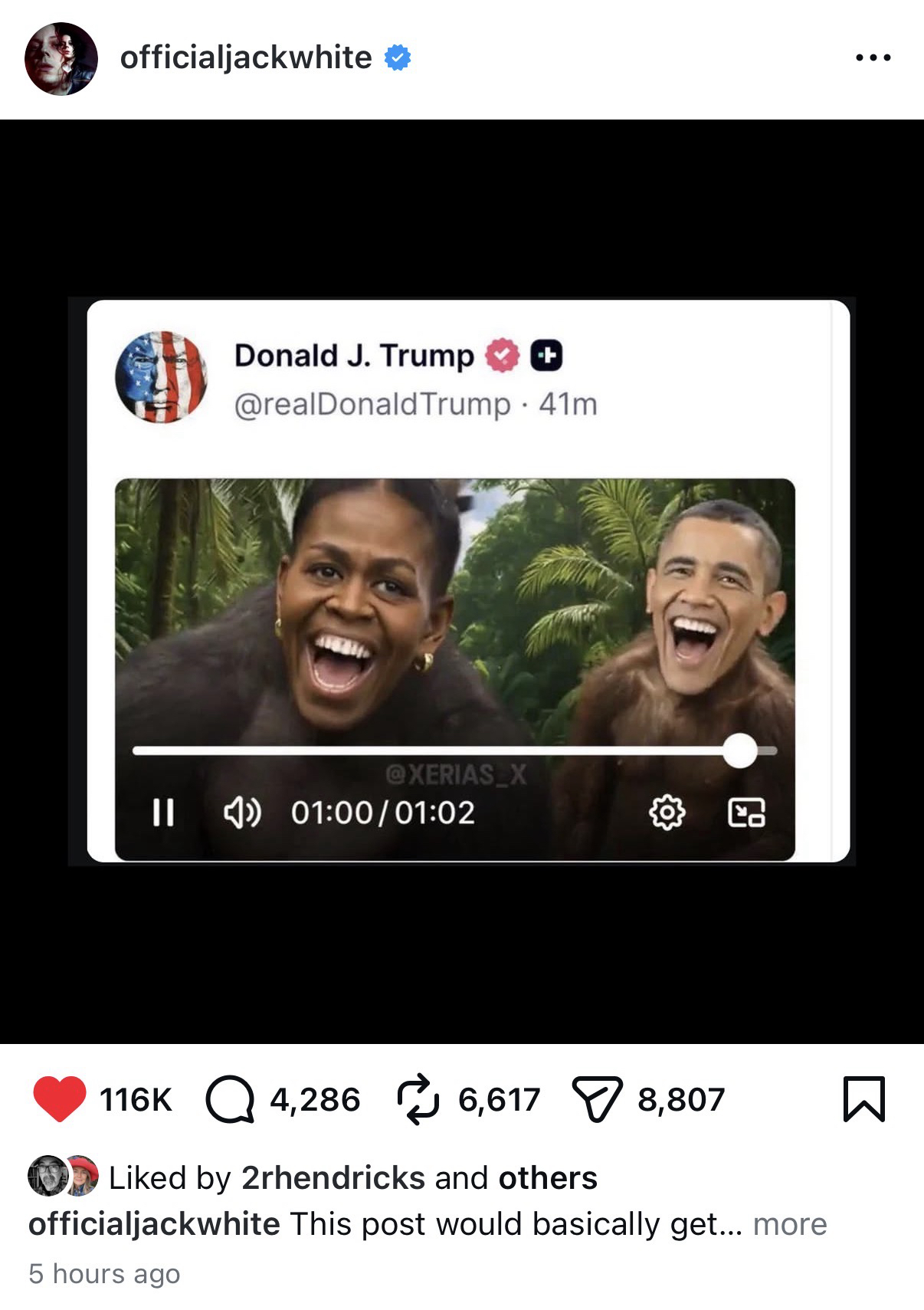Show others who liked the post
The image size is (924, 1310).
[547, 1178]
